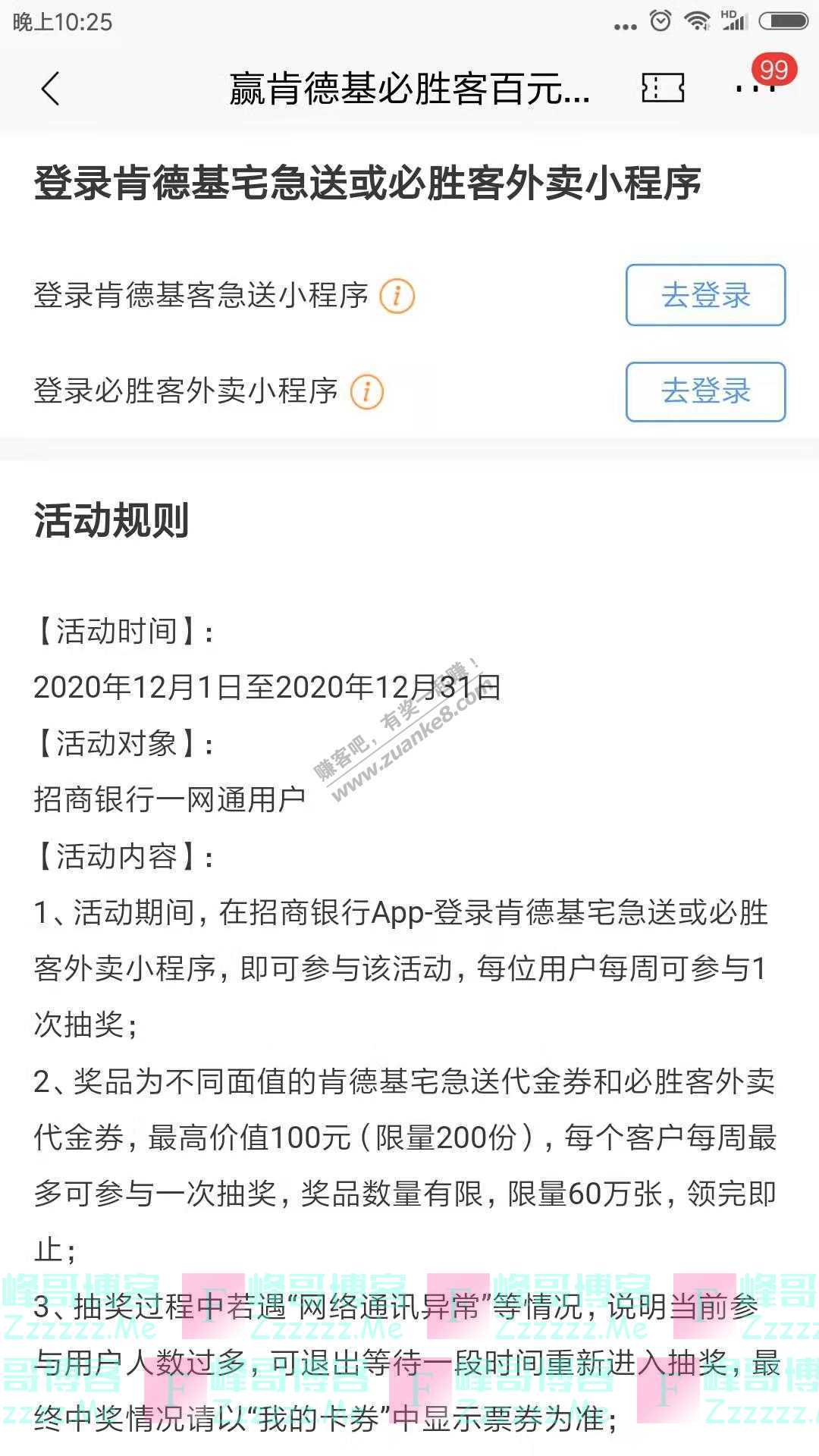Open the three-dot more options menu
The image size is (819, 1456).
753,89
